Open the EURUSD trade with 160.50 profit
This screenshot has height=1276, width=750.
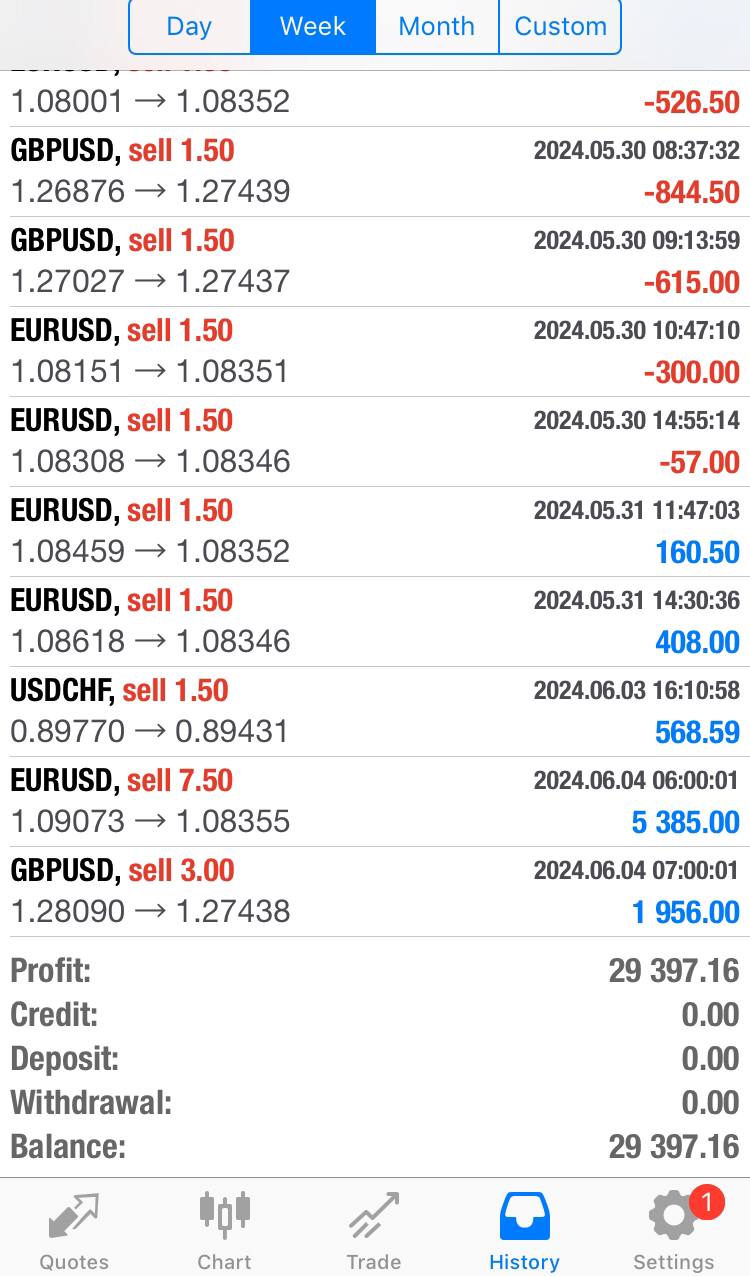[375, 531]
